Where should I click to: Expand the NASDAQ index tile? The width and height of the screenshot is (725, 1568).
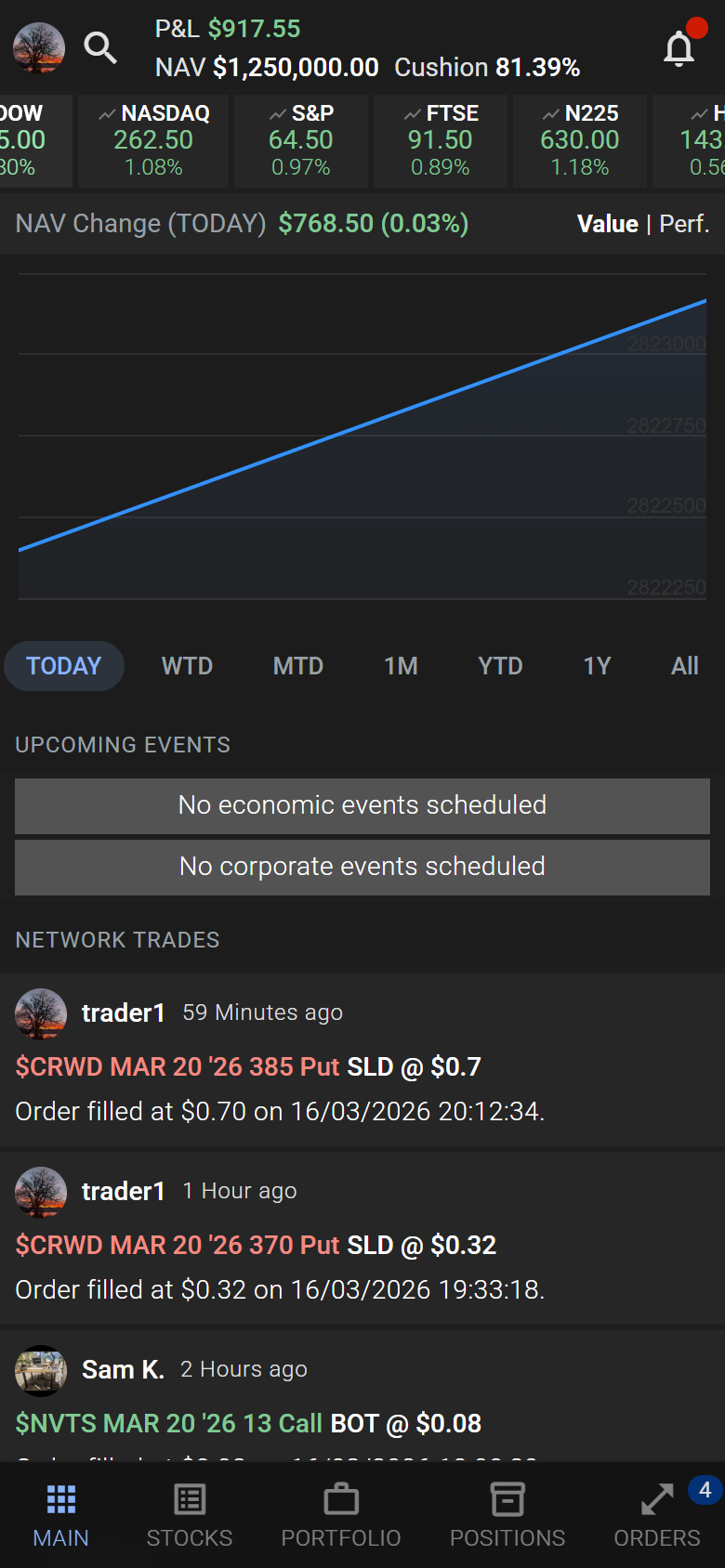pos(152,141)
